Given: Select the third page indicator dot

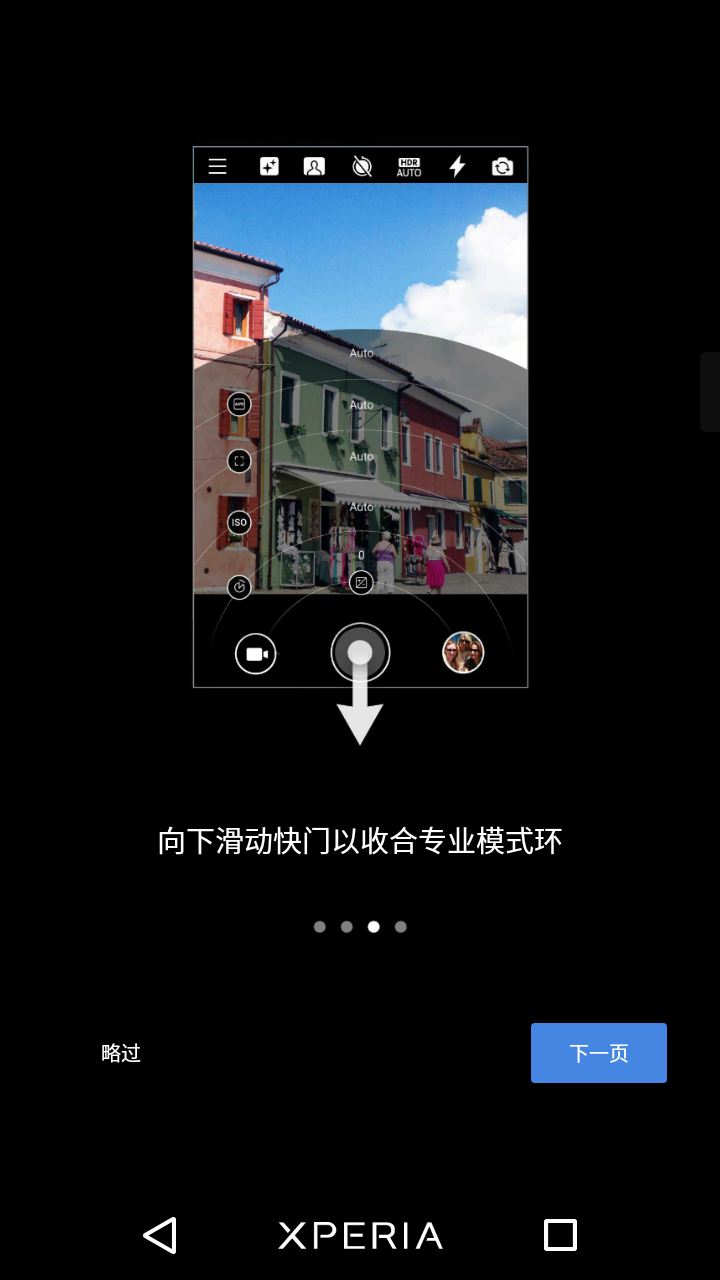Looking at the screenshot, I should pyautogui.click(x=373, y=927).
